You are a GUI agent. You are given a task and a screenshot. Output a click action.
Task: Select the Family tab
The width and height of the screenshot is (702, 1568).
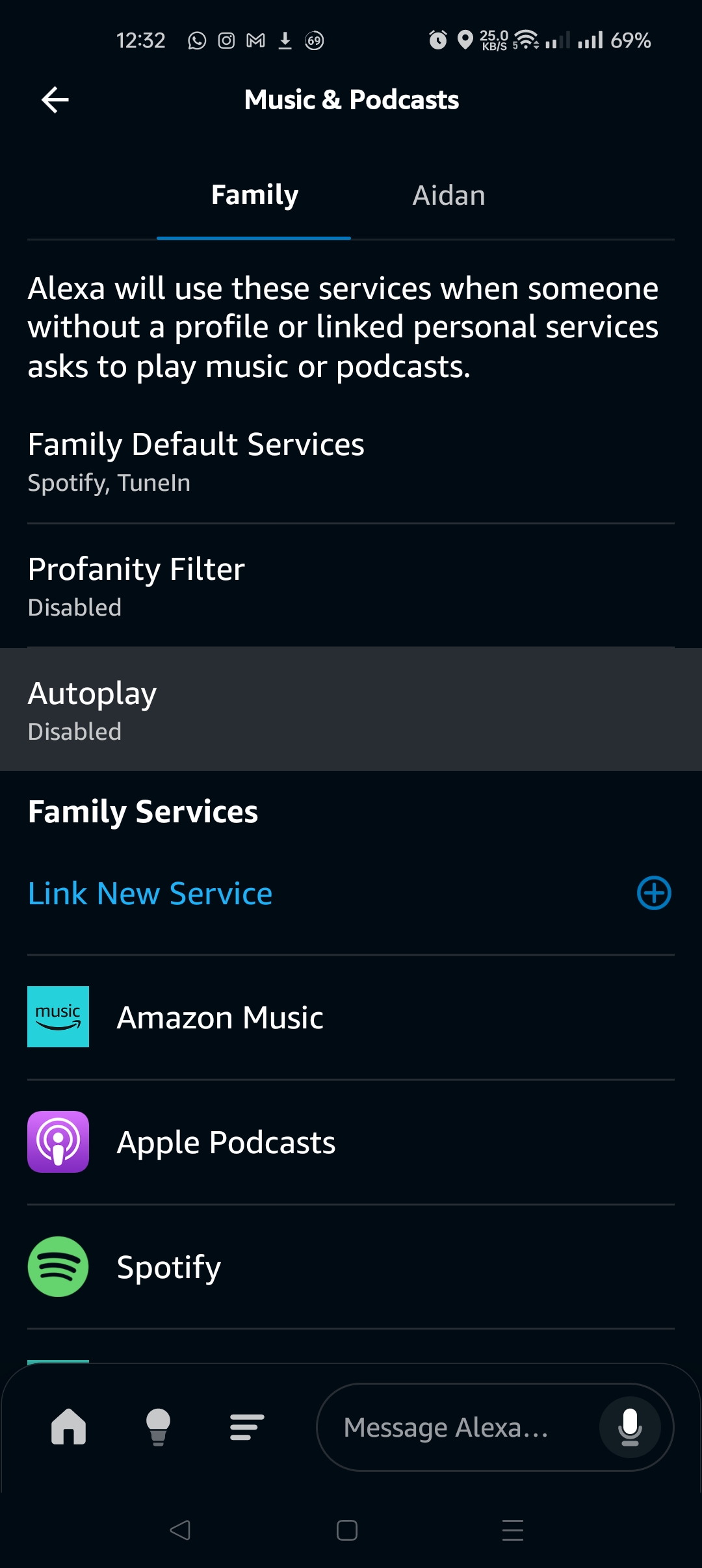pyautogui.click(x=254, y=196)
